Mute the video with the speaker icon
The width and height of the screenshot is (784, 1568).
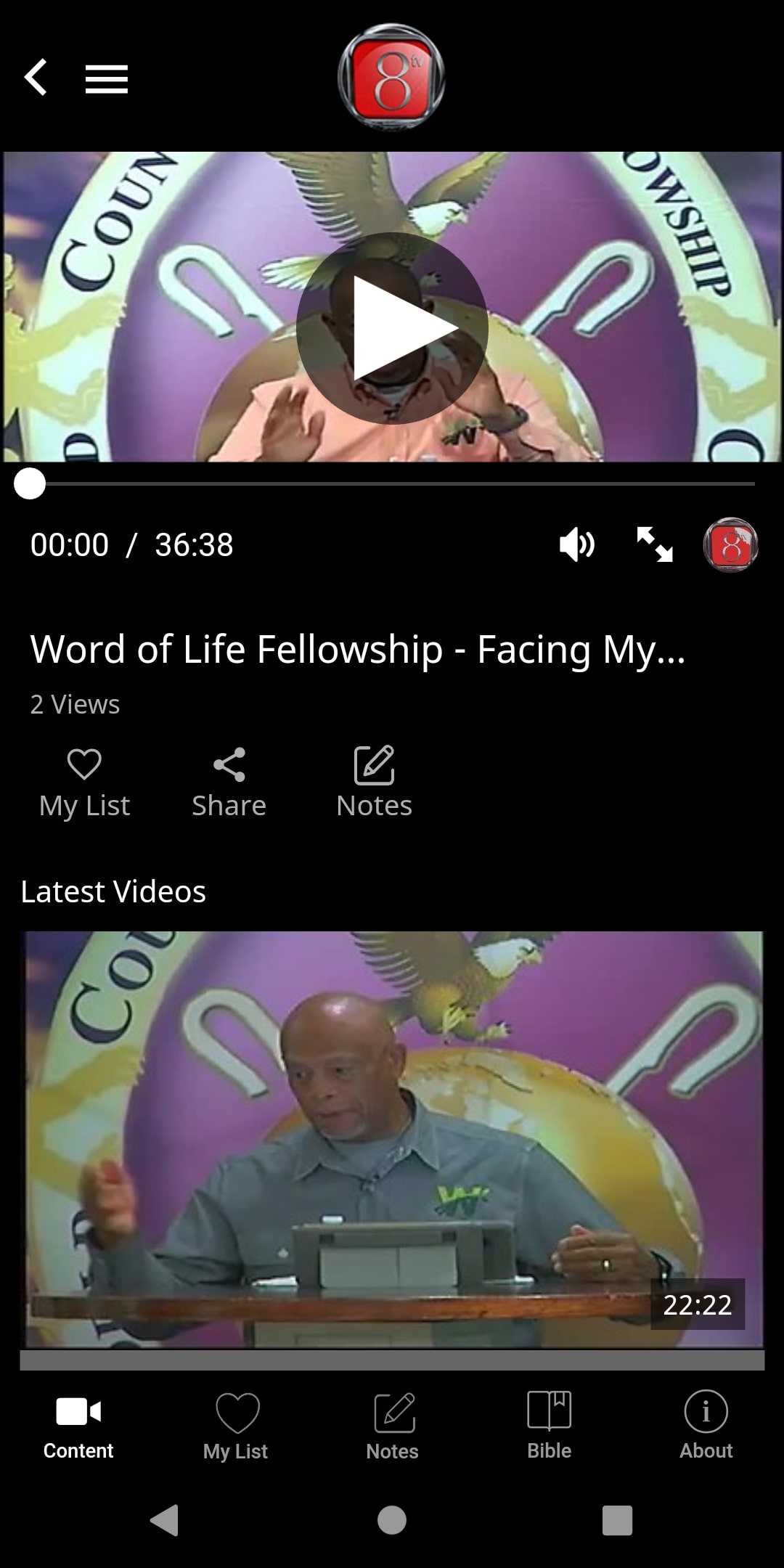pyautogui.click(x=578, y=544)
